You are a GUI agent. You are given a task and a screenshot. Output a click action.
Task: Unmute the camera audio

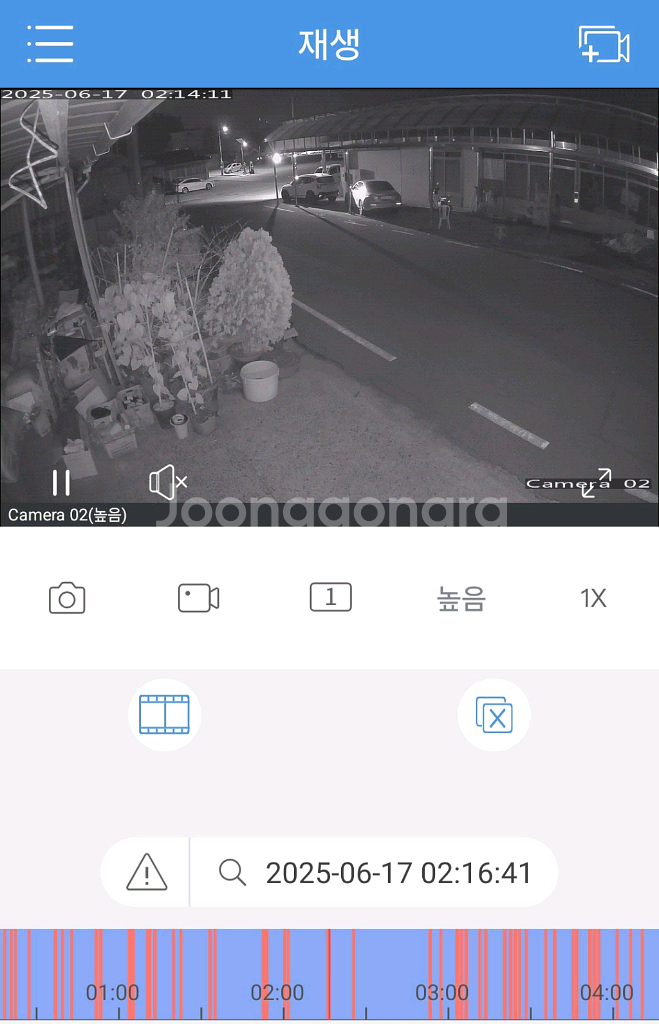168,482
